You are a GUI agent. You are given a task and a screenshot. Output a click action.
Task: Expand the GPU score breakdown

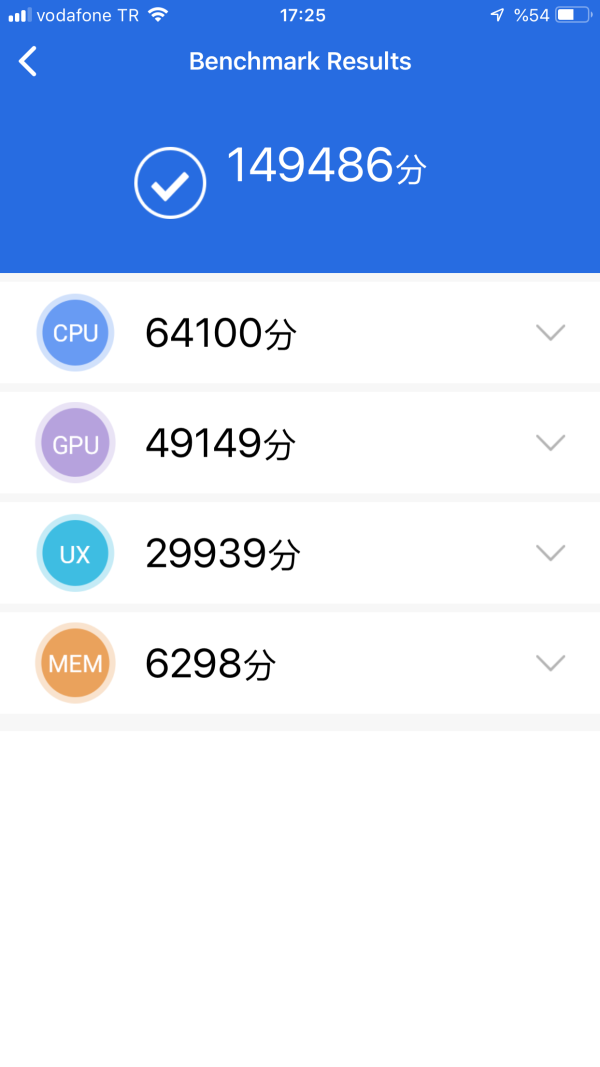[x=550, y=443]
